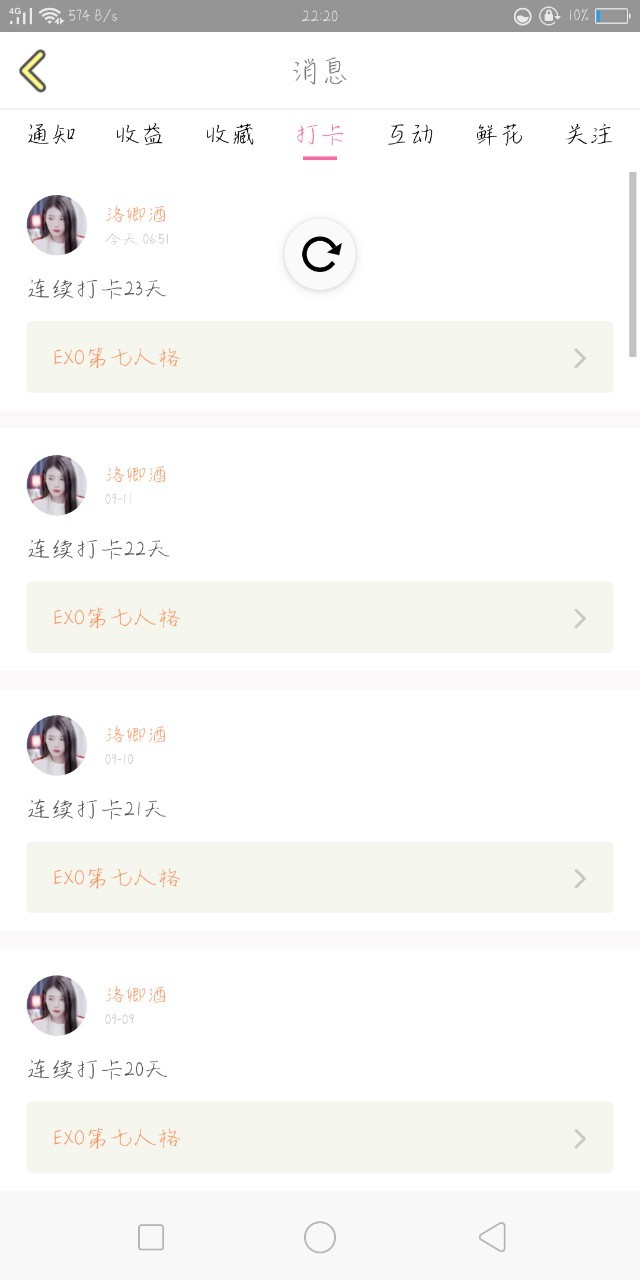Go to the system home screen
This screenshot has height=1280, width=640.
(320, 1237)
